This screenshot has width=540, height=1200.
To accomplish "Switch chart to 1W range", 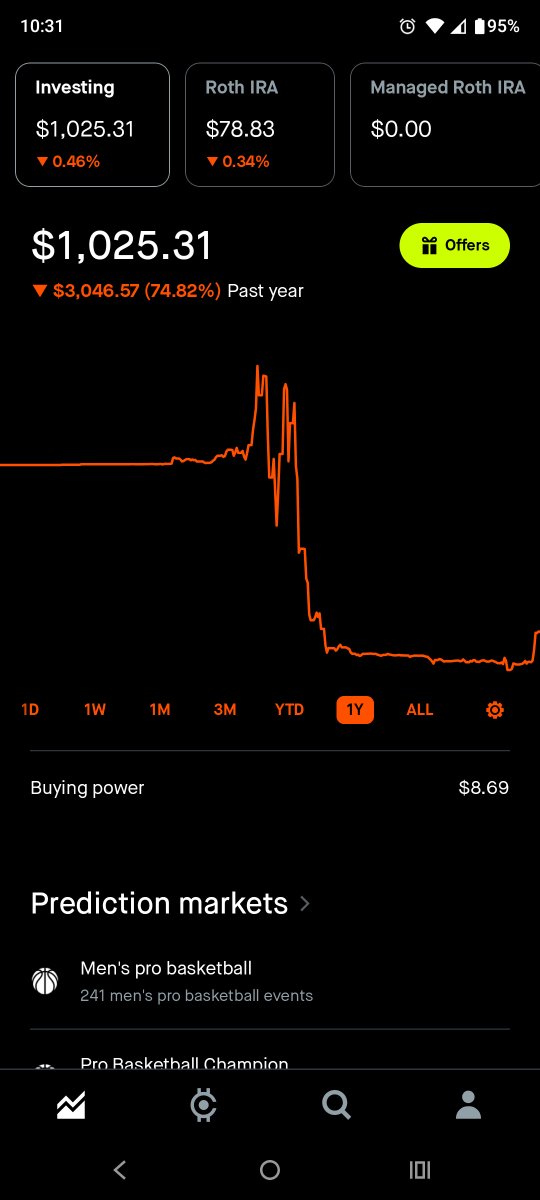I will click(x=95, y=710).
